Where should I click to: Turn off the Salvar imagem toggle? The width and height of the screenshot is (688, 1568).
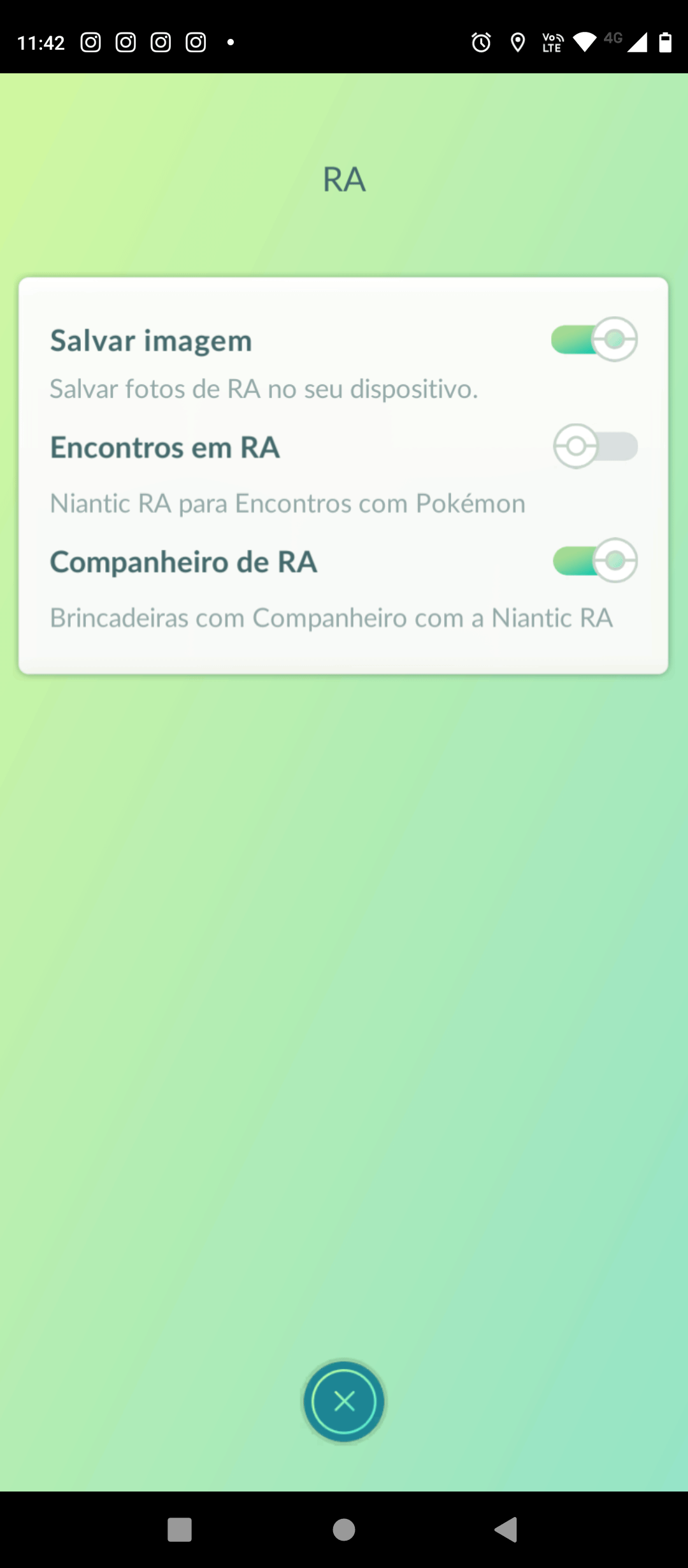(595, 339)
